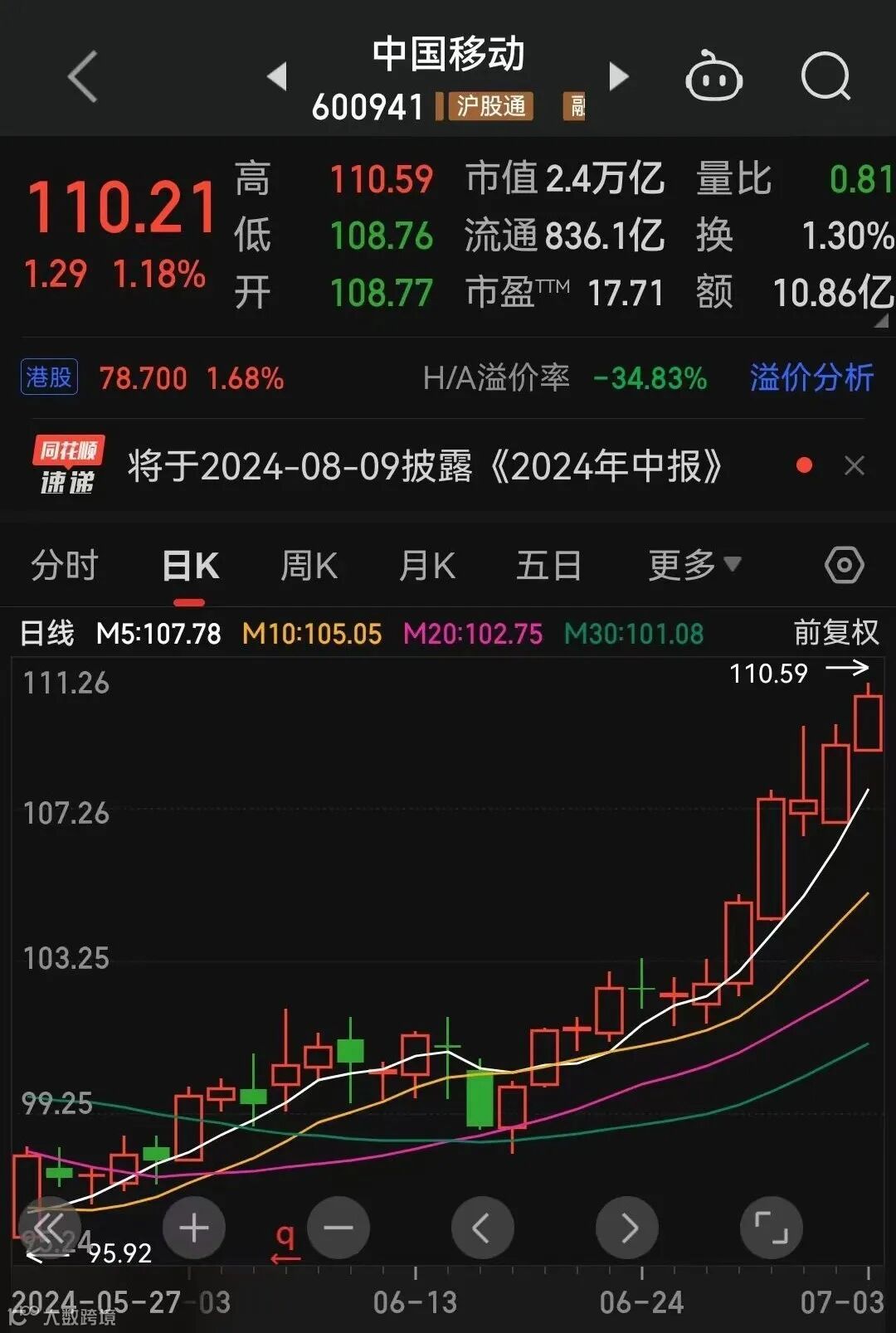Open 溢价分析 premium analysis link

[x=811, y=377]
